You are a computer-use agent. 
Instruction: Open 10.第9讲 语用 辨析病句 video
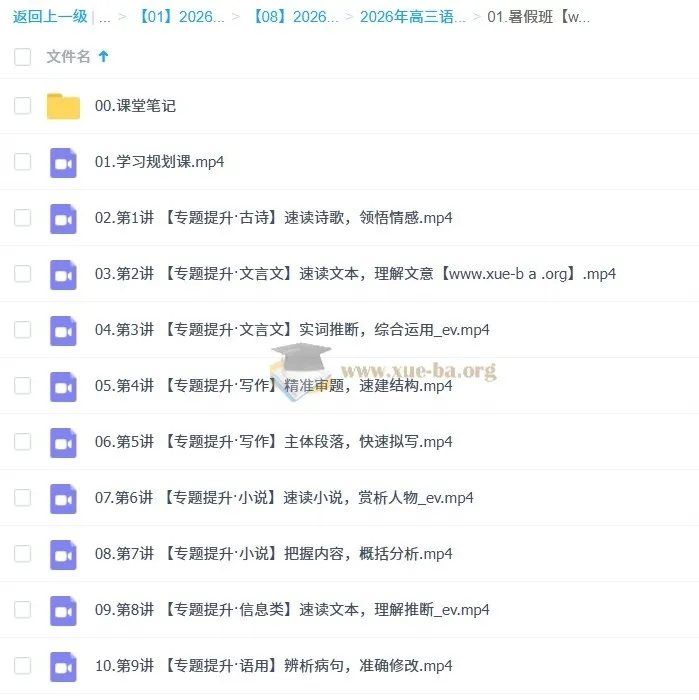point(273,665)
